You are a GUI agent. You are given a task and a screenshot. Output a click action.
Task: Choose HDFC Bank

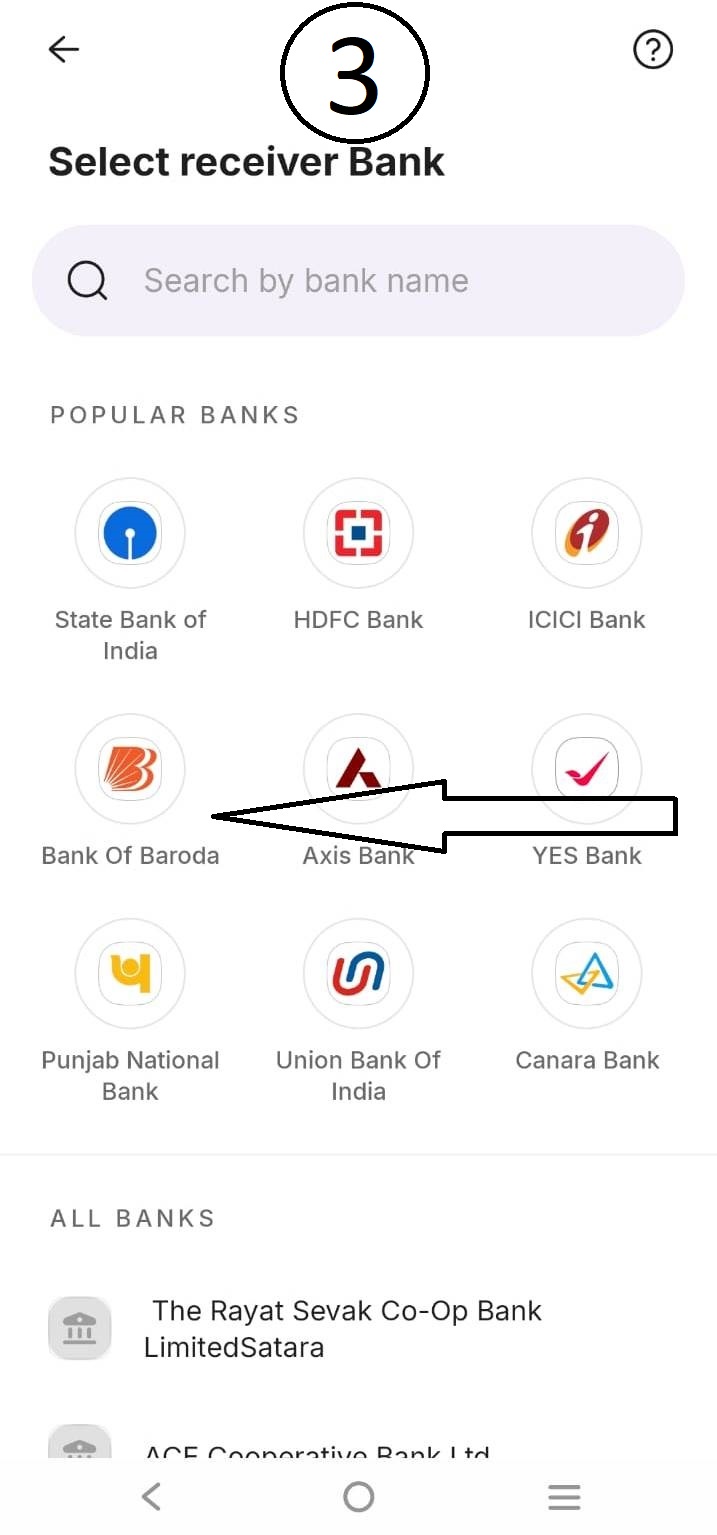click(x=358, y=533)
